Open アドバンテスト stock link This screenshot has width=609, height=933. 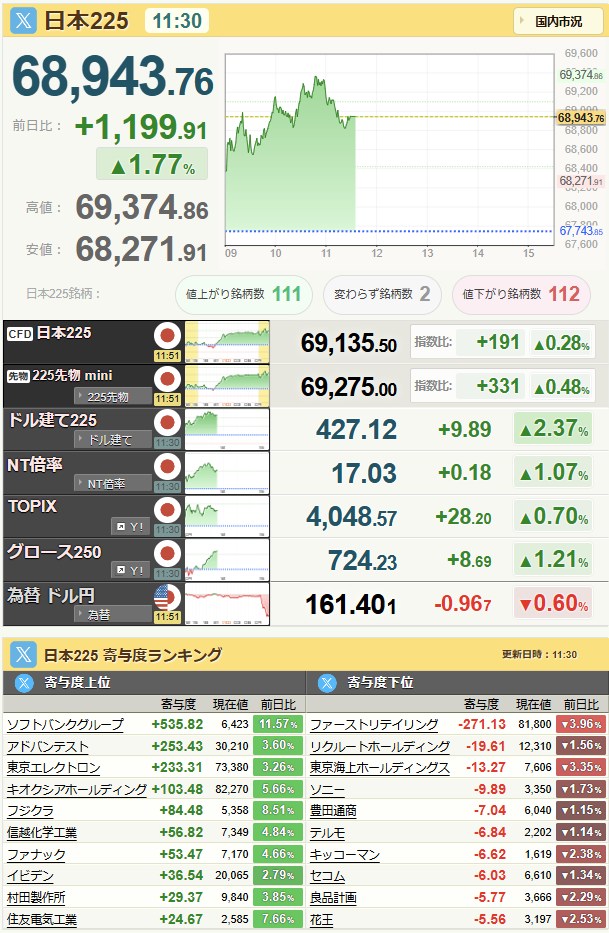(48, 746)
